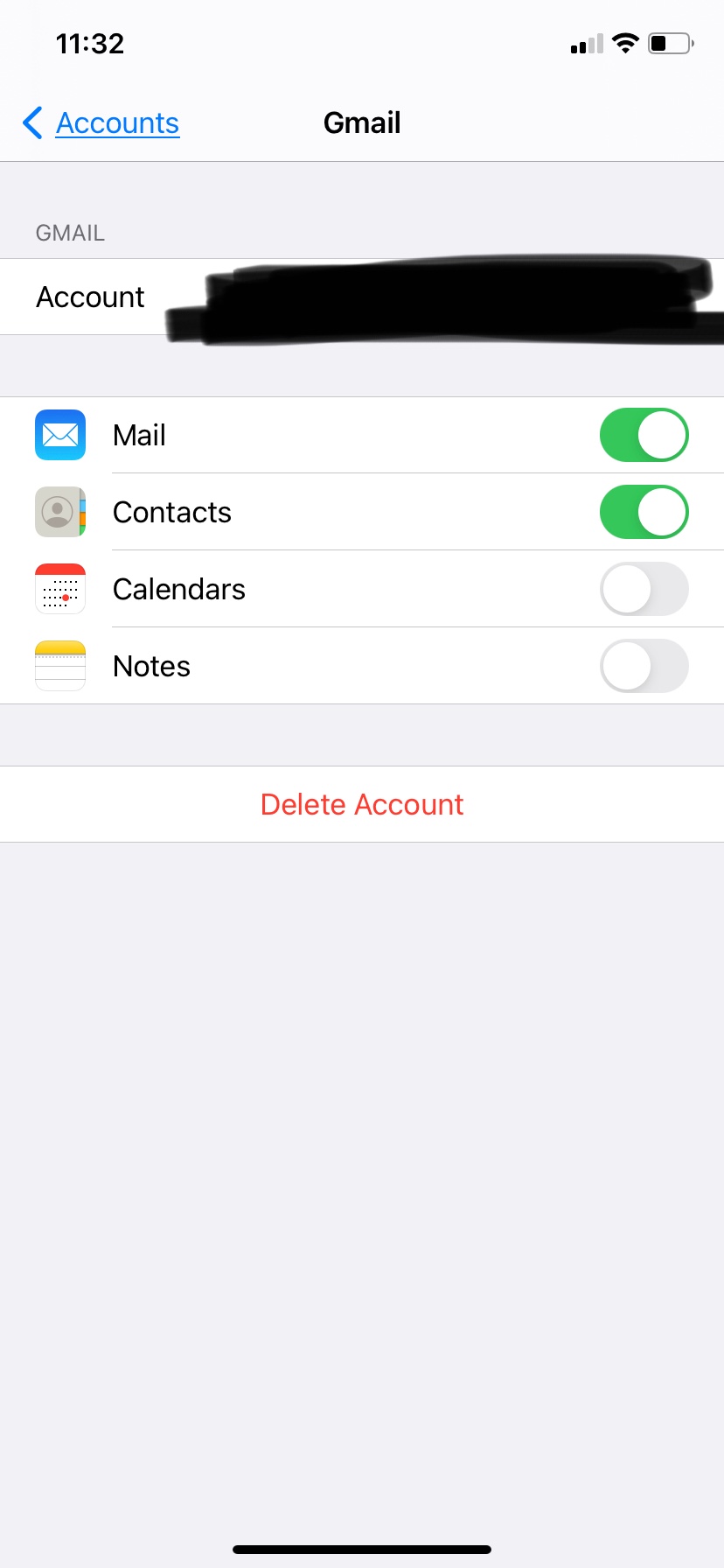Tap the Mail app envelope icon
Image resolution: width=724 pixels, height=1568 pixels.
click(x=59, y=435)
